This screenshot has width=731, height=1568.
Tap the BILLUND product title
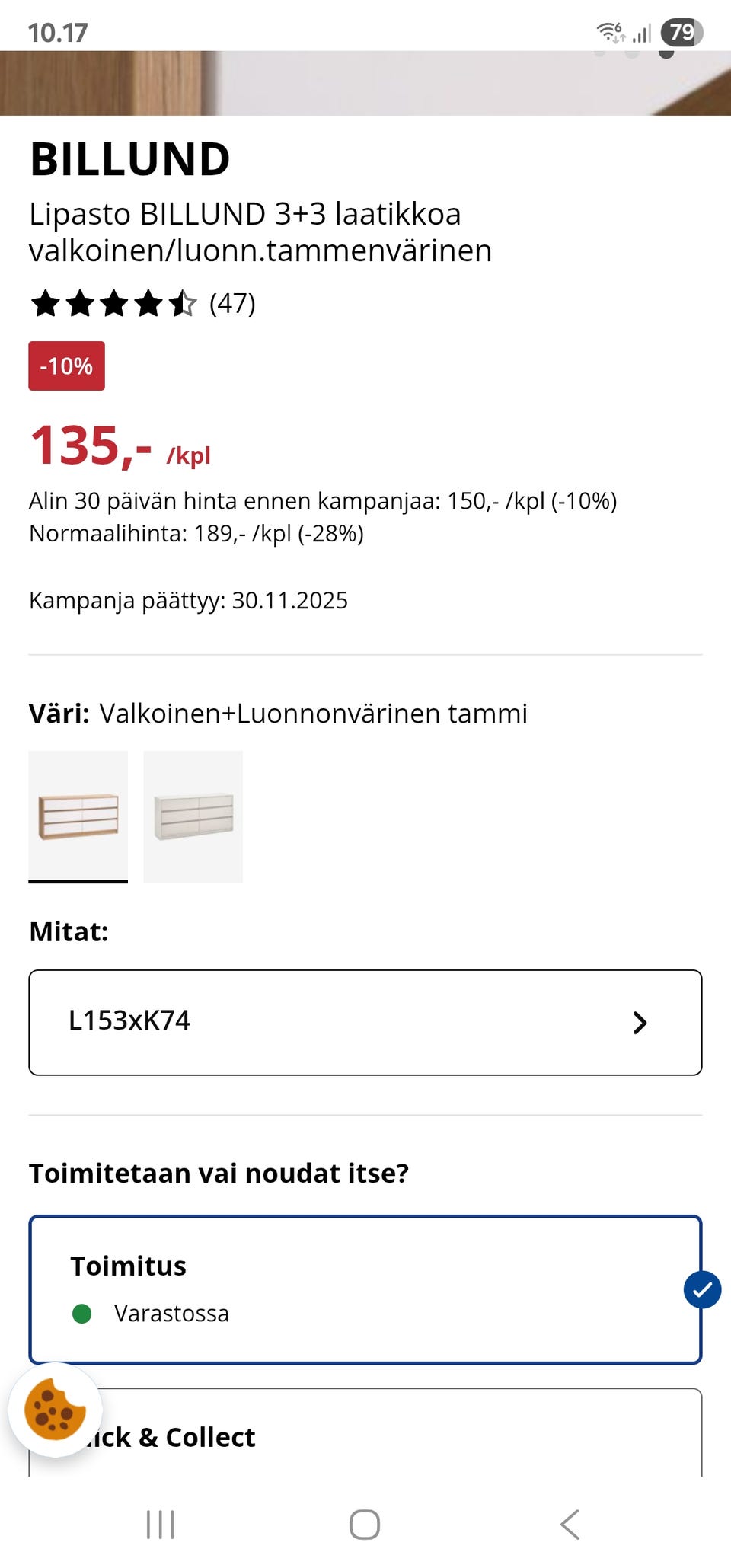(130, 159)
